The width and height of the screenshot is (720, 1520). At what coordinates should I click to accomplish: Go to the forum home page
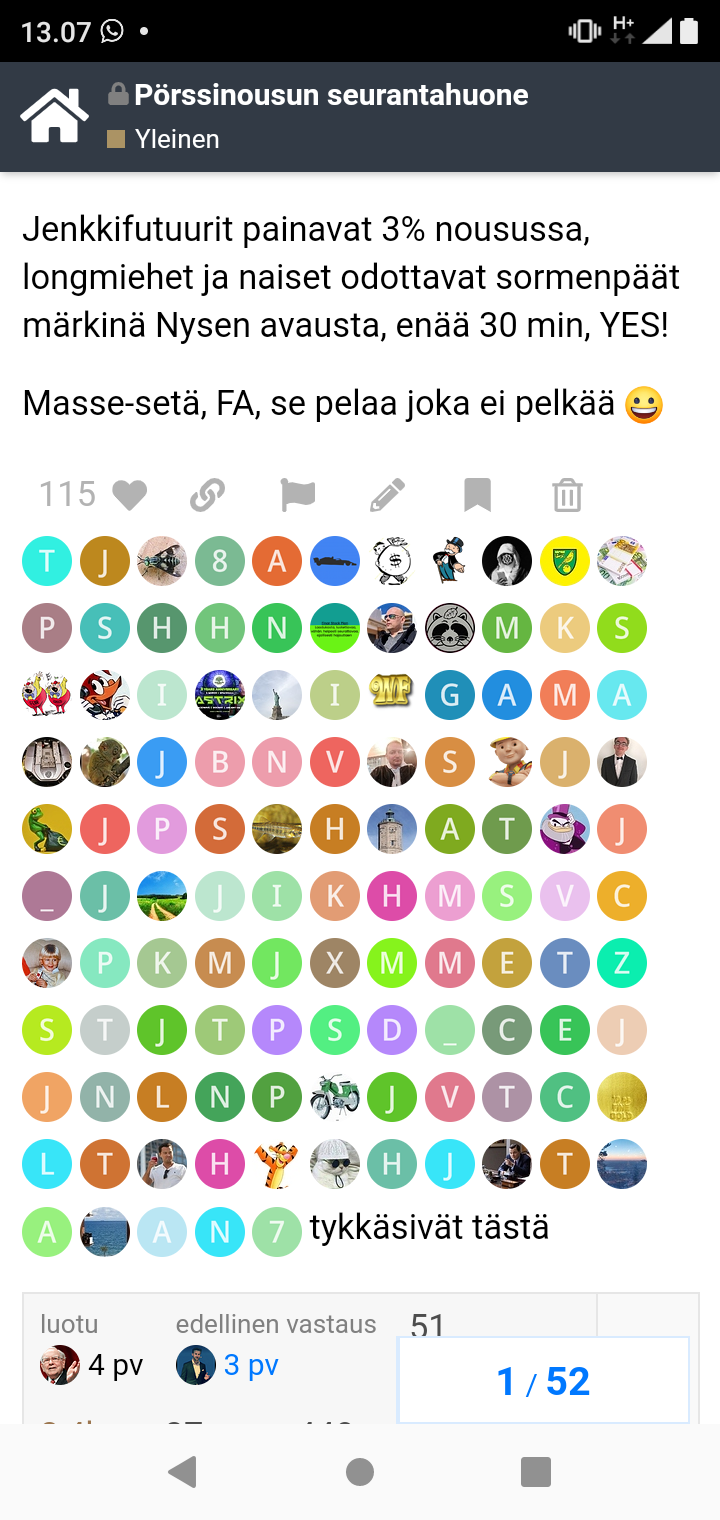[54, 116]
